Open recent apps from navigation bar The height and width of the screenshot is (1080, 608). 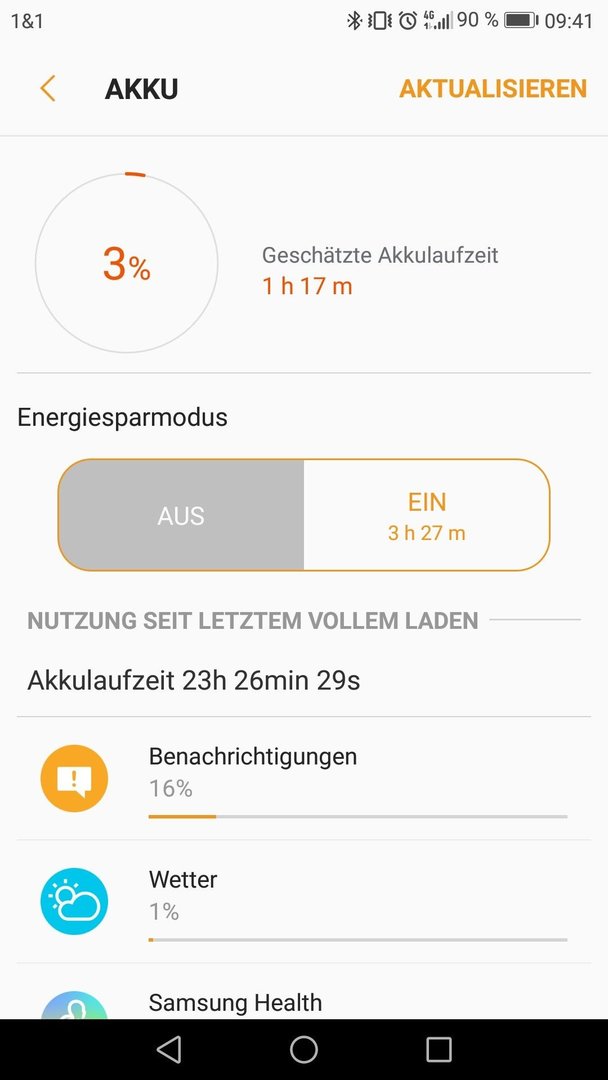pos(439,1050)
